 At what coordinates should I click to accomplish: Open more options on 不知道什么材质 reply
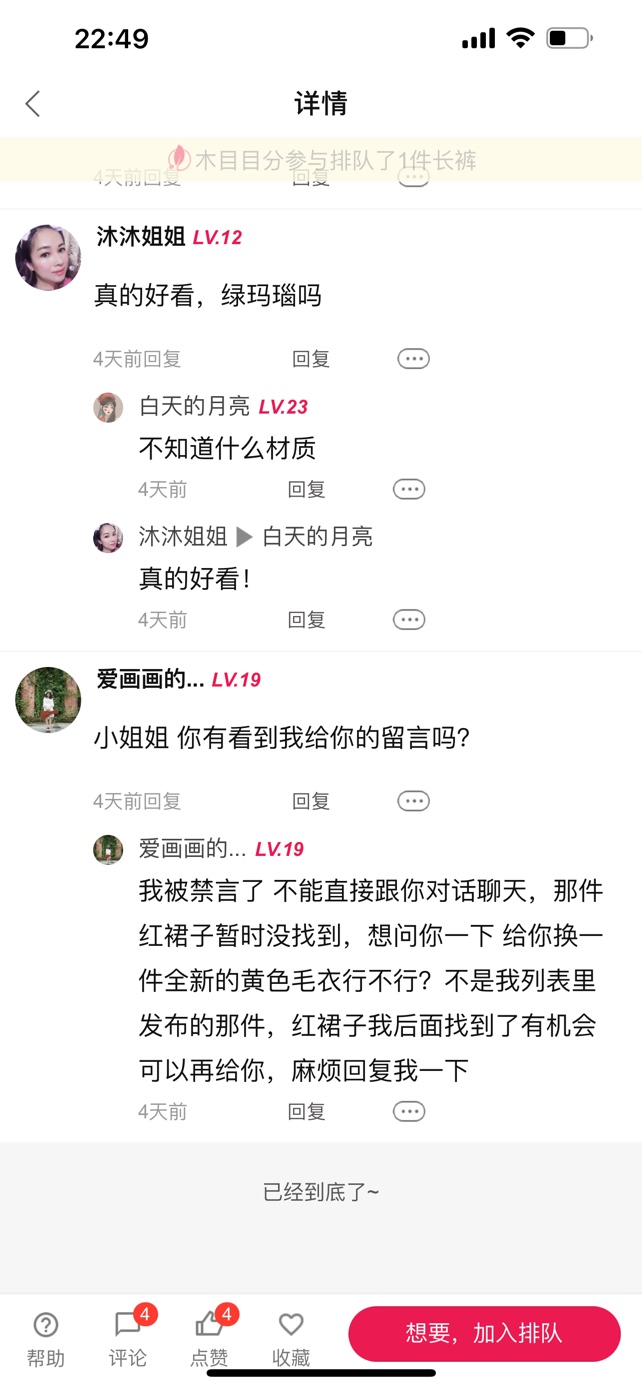point(408,489)
